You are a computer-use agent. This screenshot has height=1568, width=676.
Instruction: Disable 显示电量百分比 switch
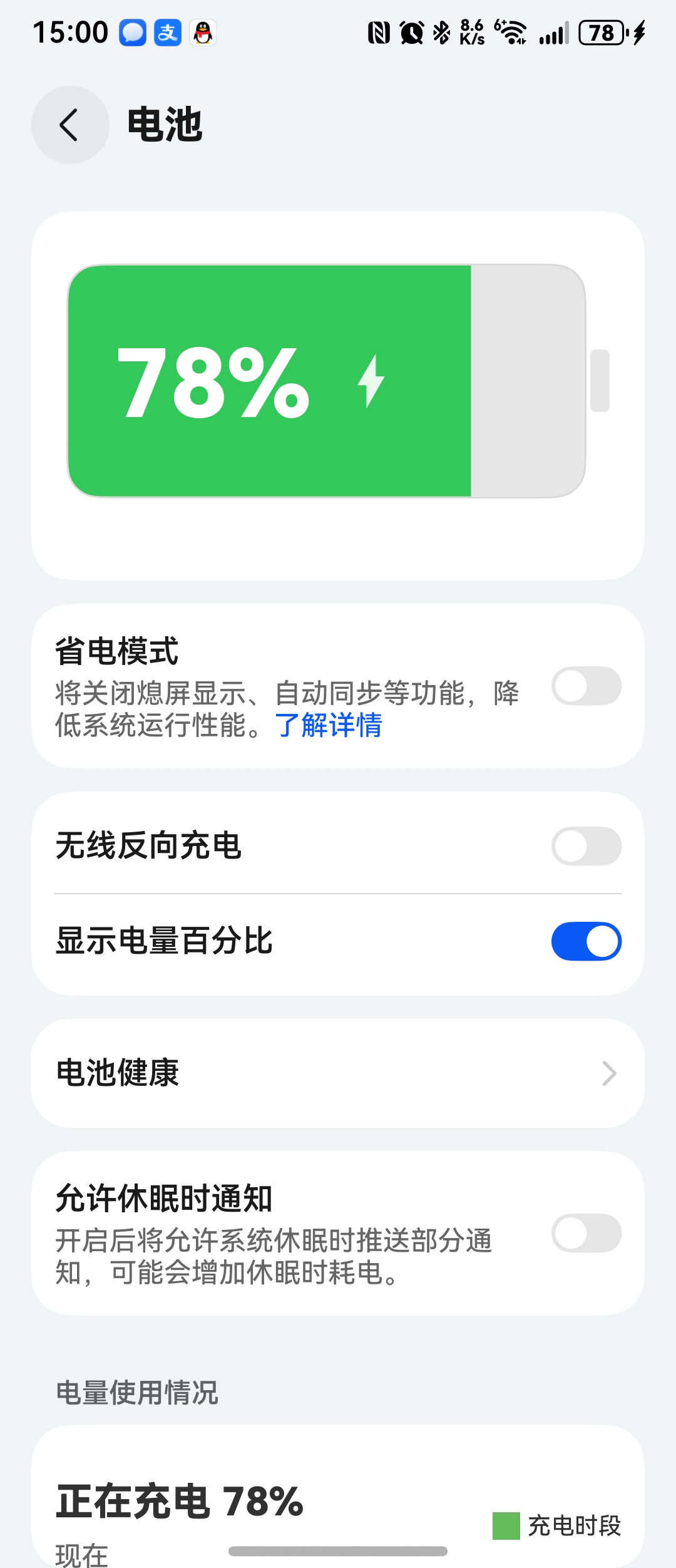tap(586, 941)
